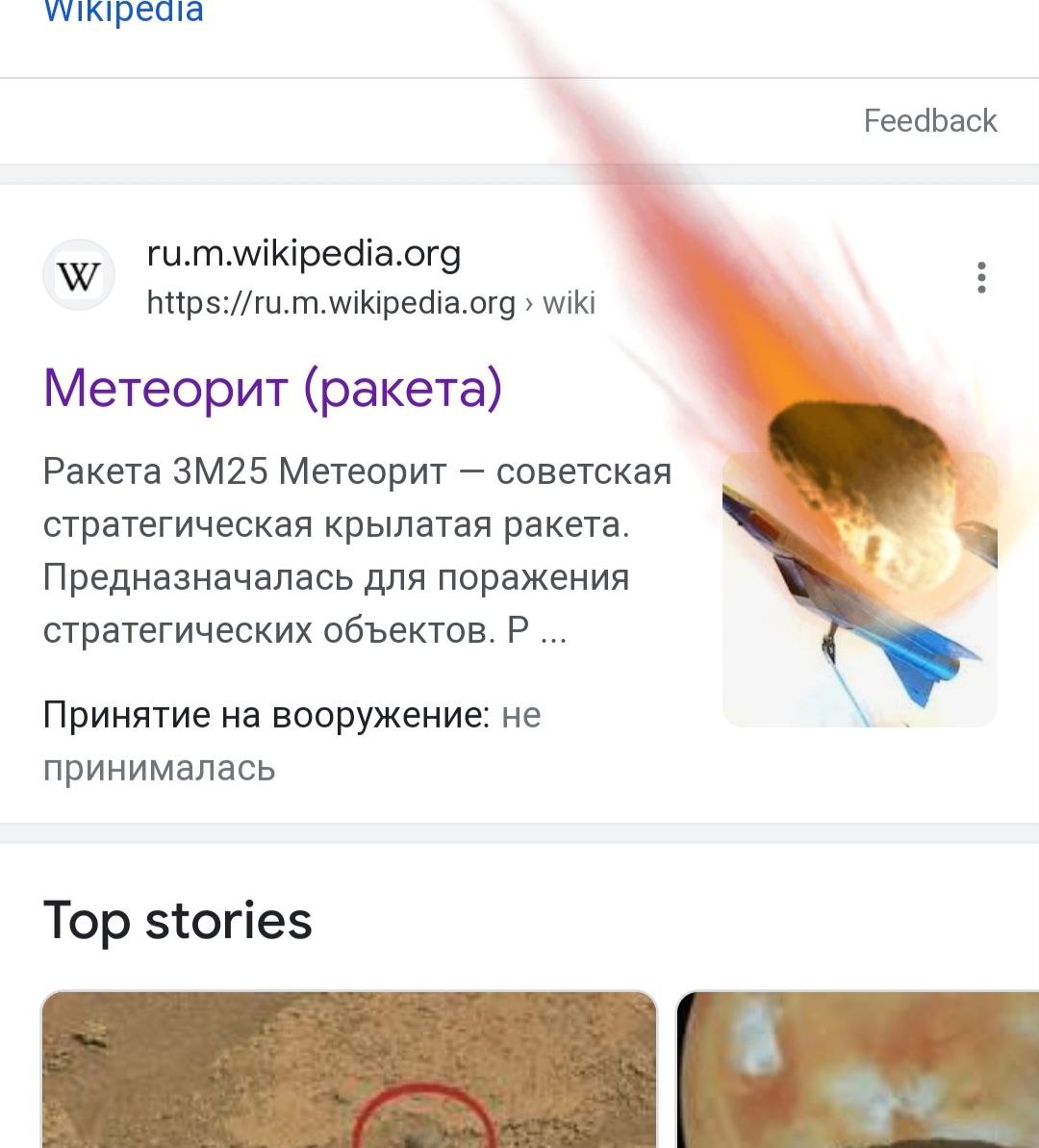Tap the ru.m.wikipedia.org site header

(x=303, y=255)
